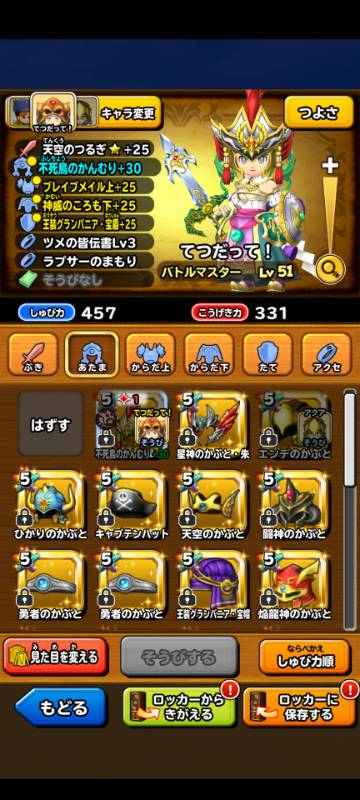Select 天空のかぶと helmet
The width and height of the screenshot is (360, 800).
click(x=214, y=505)
